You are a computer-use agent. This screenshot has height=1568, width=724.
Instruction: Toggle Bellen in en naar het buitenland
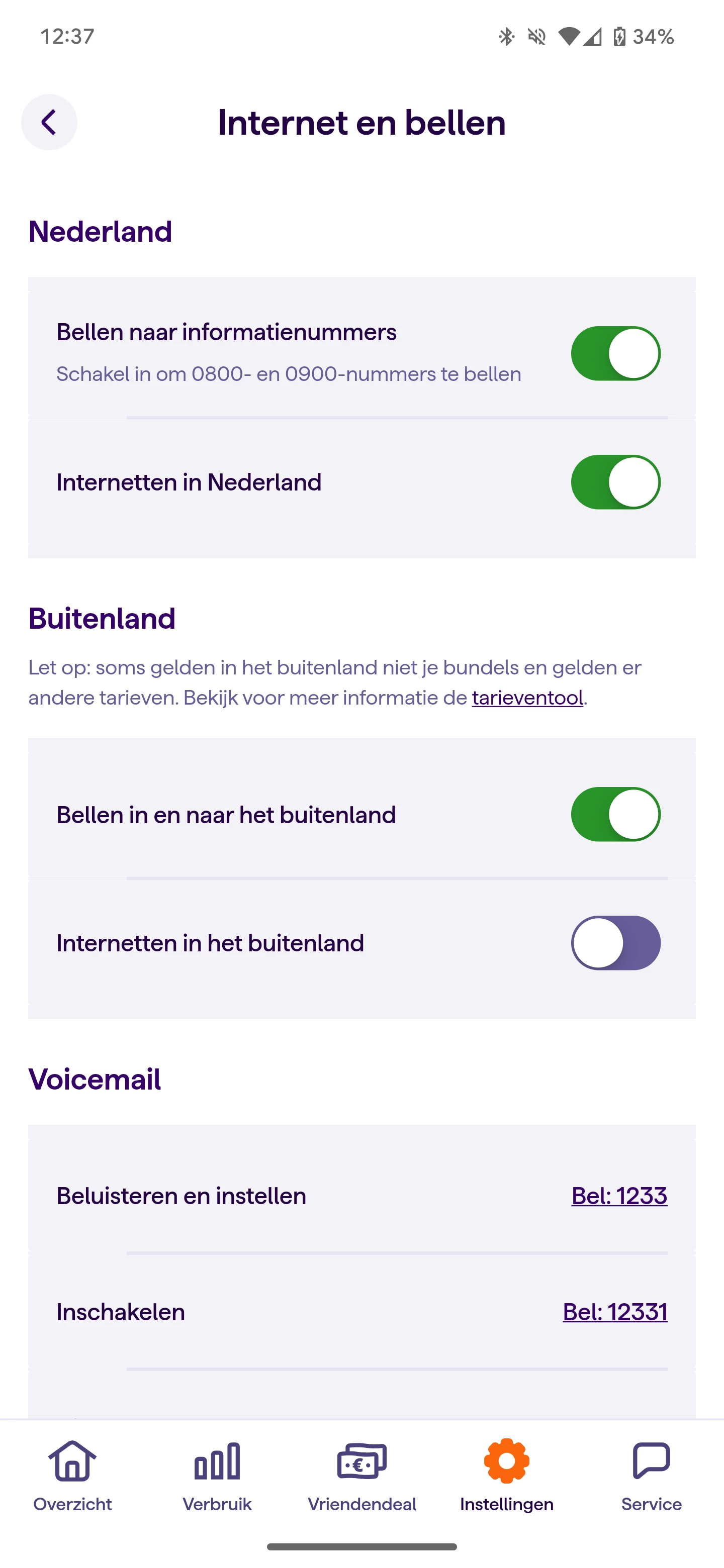coord(615,815)
